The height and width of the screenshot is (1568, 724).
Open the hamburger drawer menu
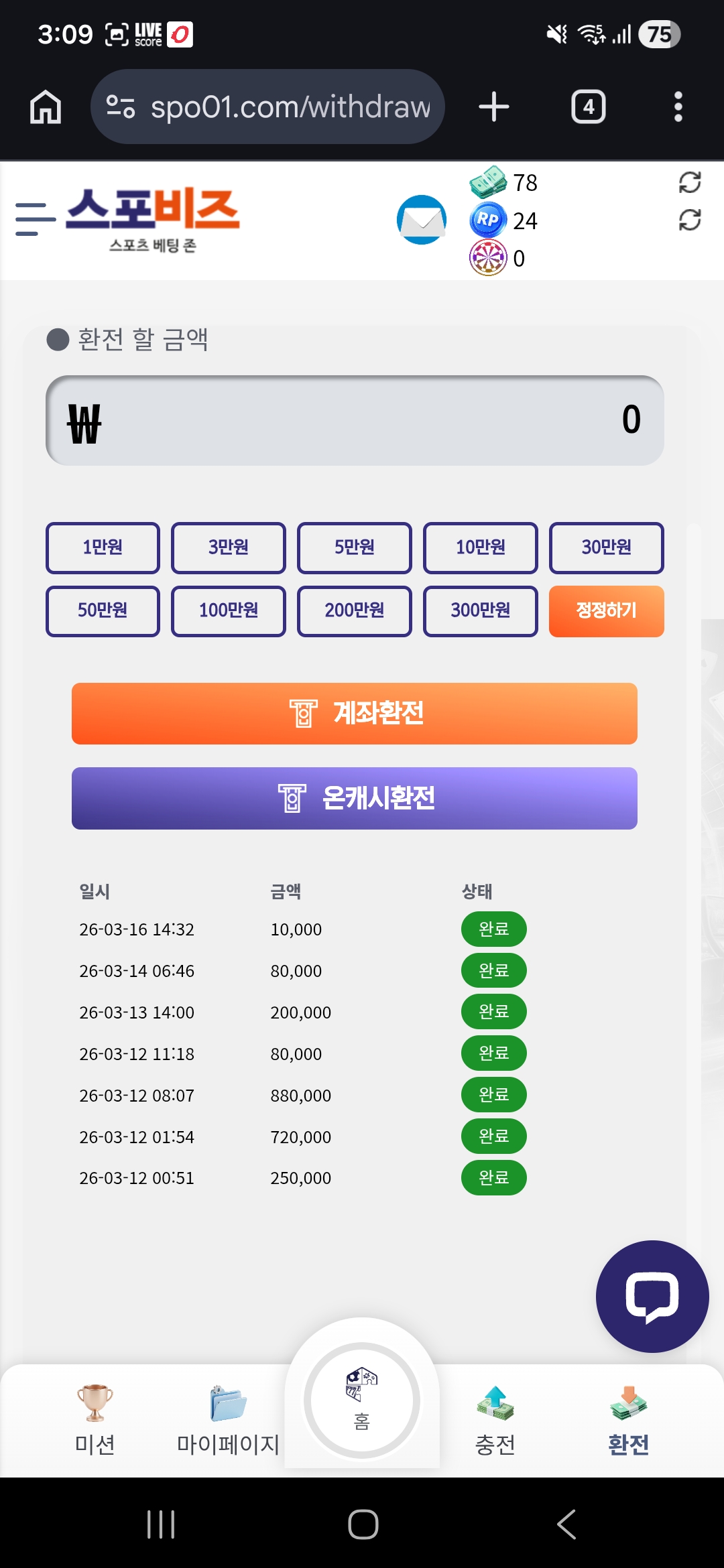35,219
